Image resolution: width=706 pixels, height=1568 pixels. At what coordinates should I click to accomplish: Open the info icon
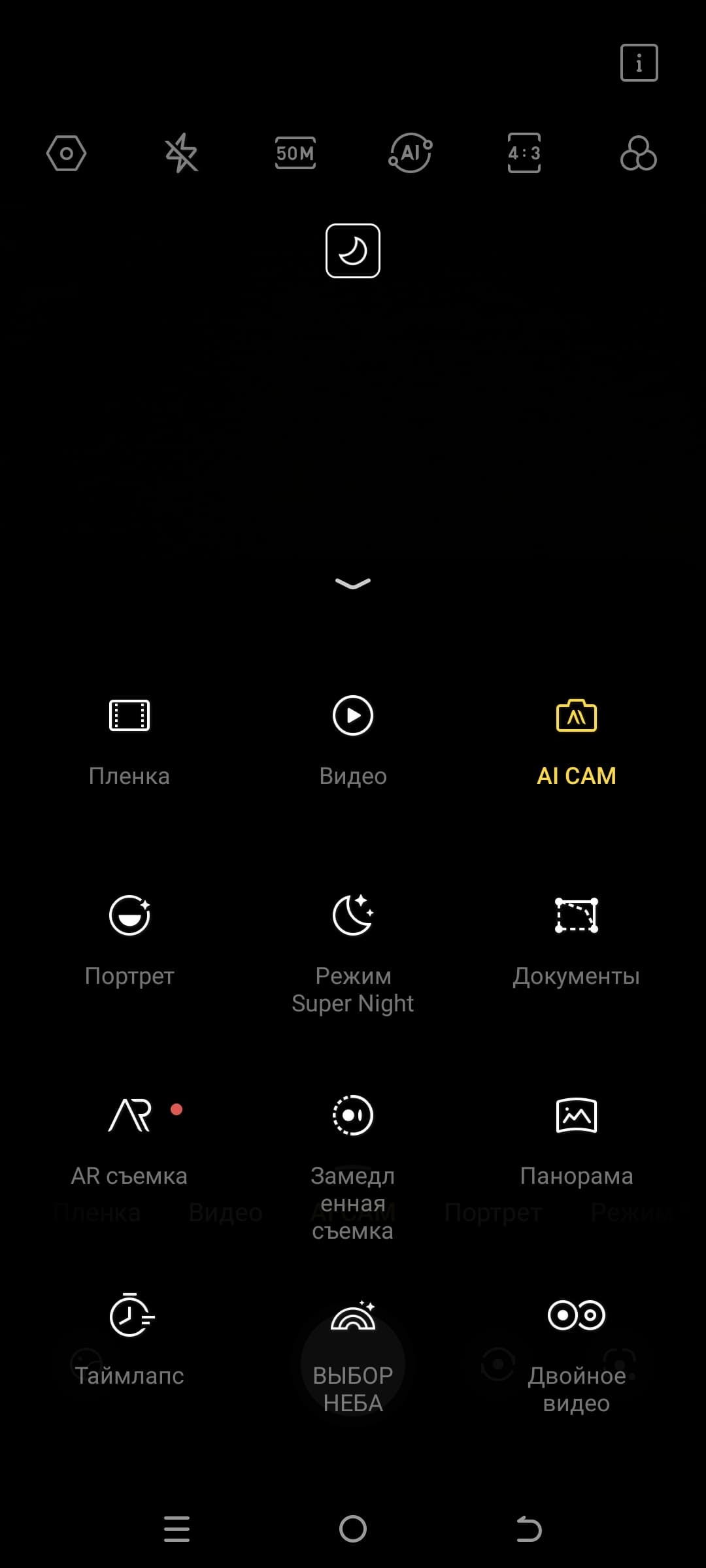[x=639, y=63]
